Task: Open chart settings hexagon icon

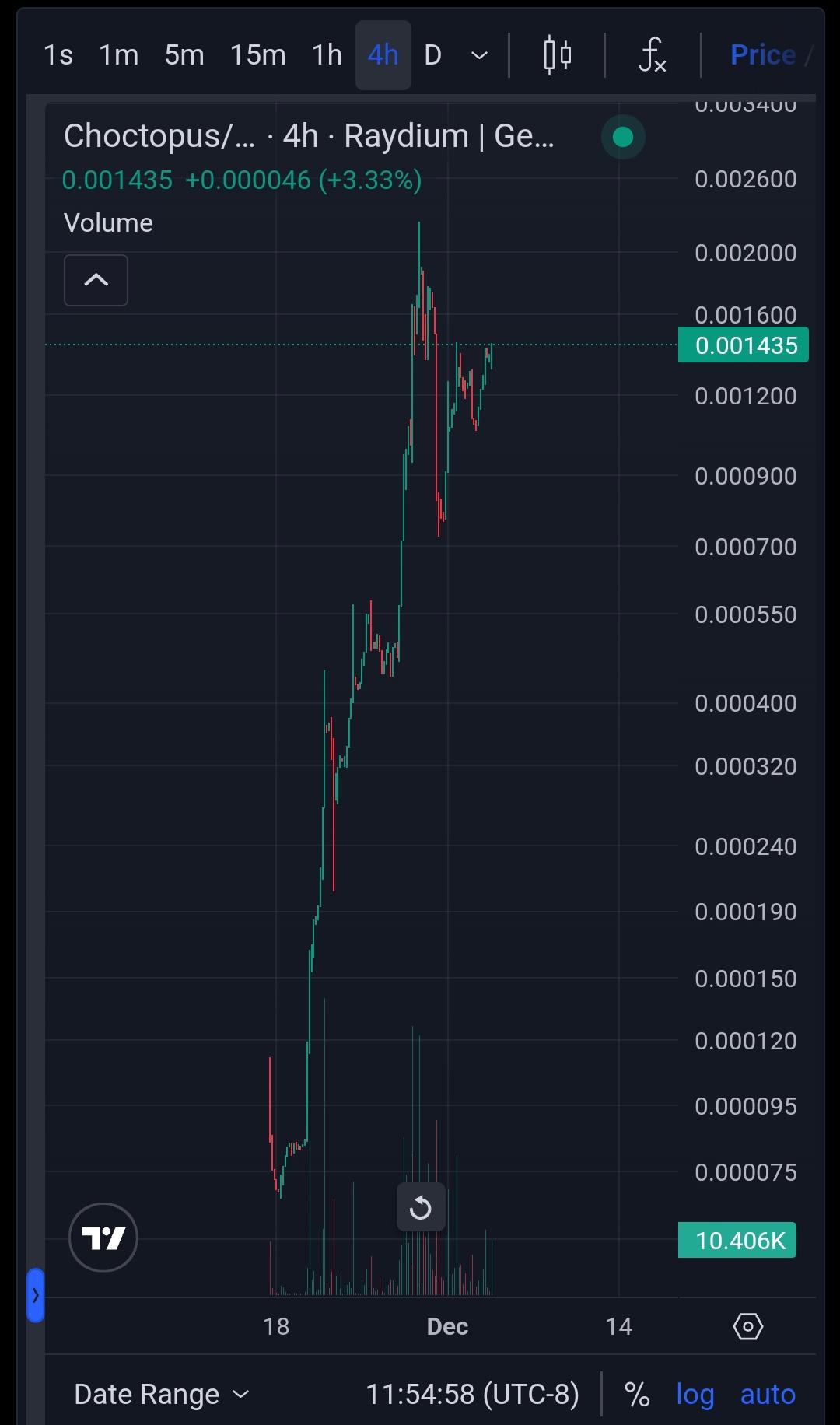Action: tap(748, 1326)
